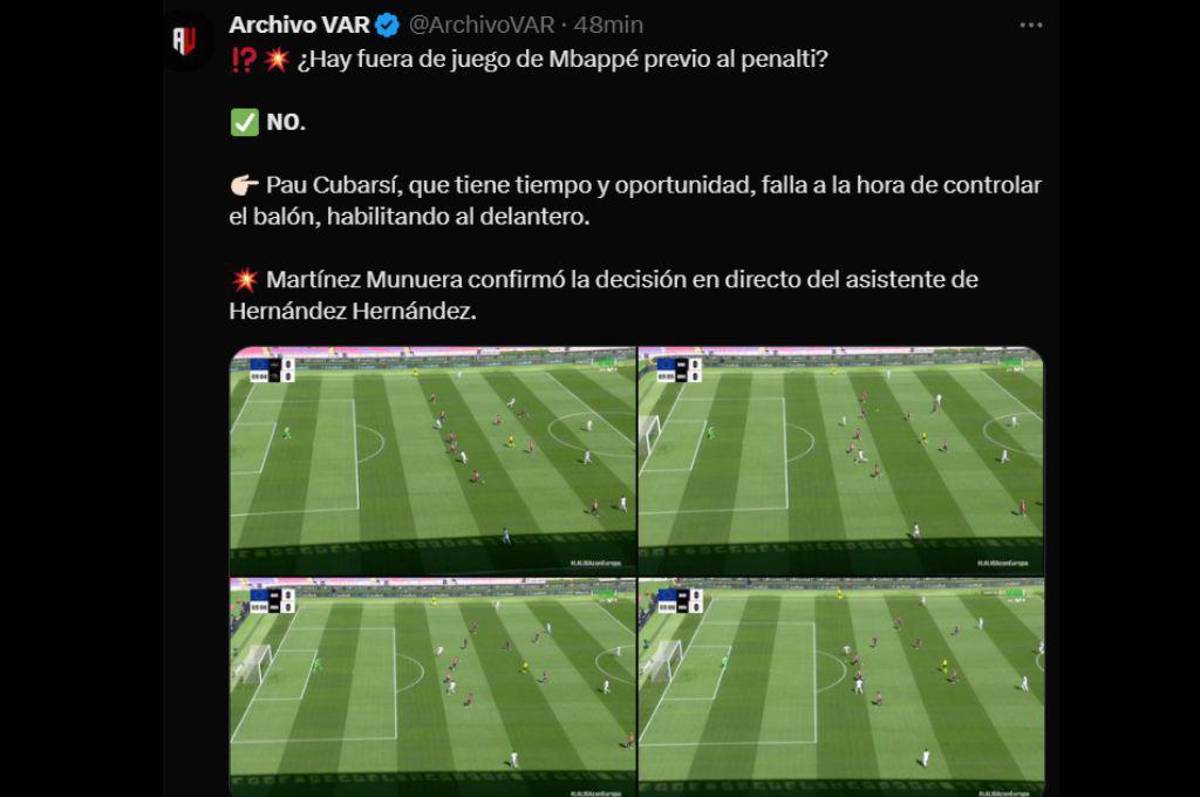This screenshot has height=797, width=1200.
Task: Open the top-left pitch image
Action: tap(432, 461)
